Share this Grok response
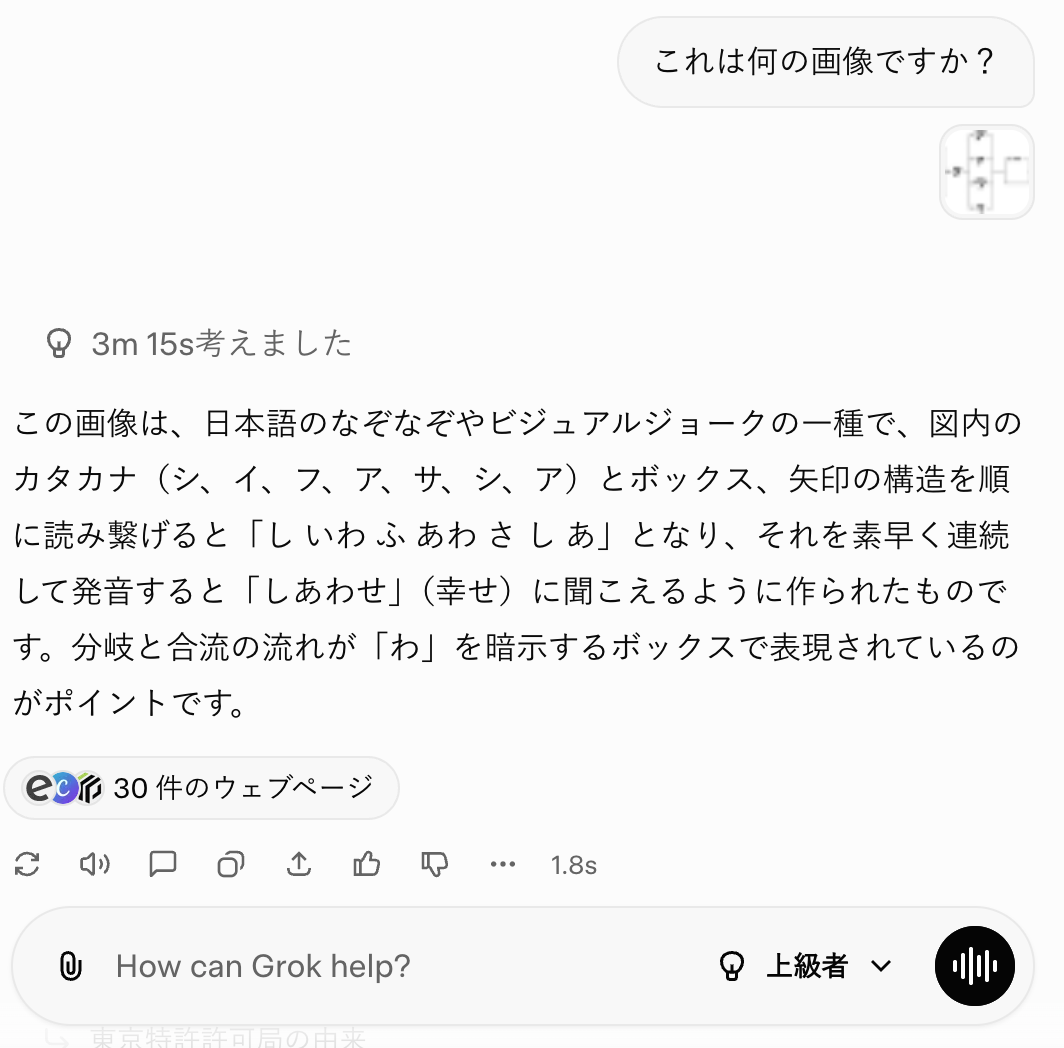The image size is (1064, 1048). point(299,864)
